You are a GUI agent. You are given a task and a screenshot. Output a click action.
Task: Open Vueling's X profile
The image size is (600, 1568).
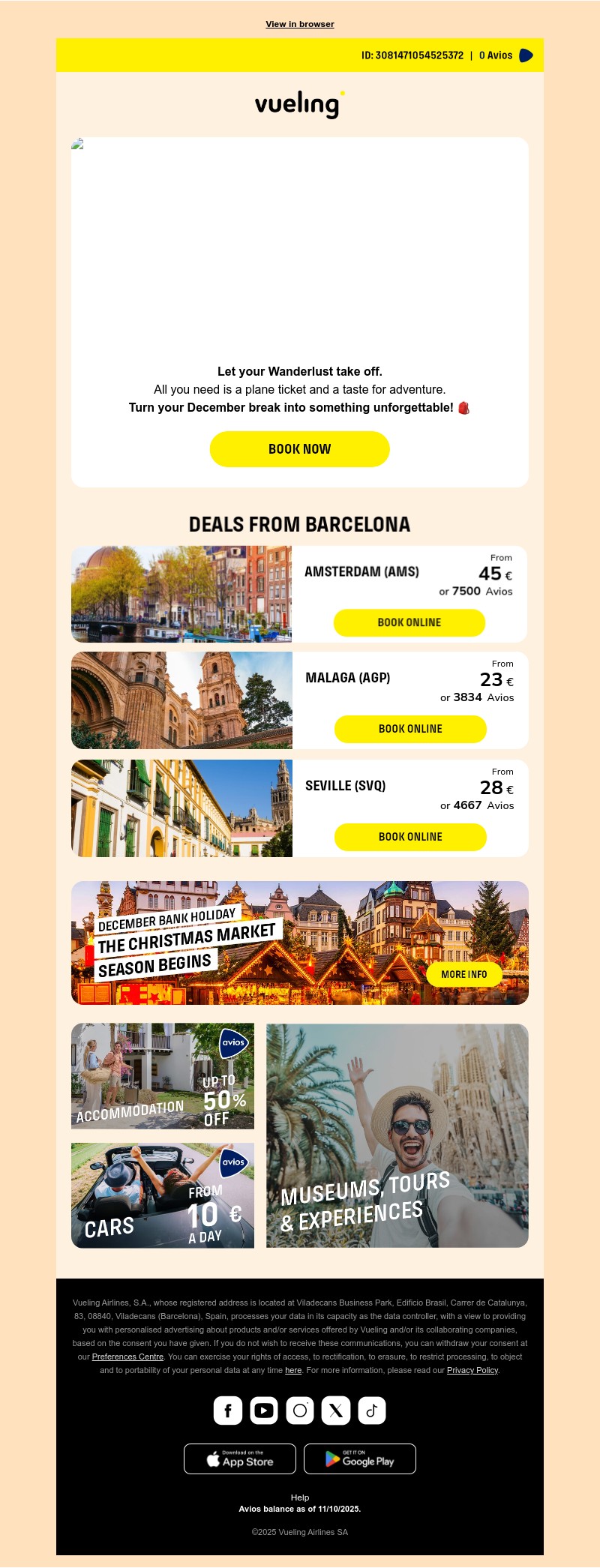tap(336, 1411)
